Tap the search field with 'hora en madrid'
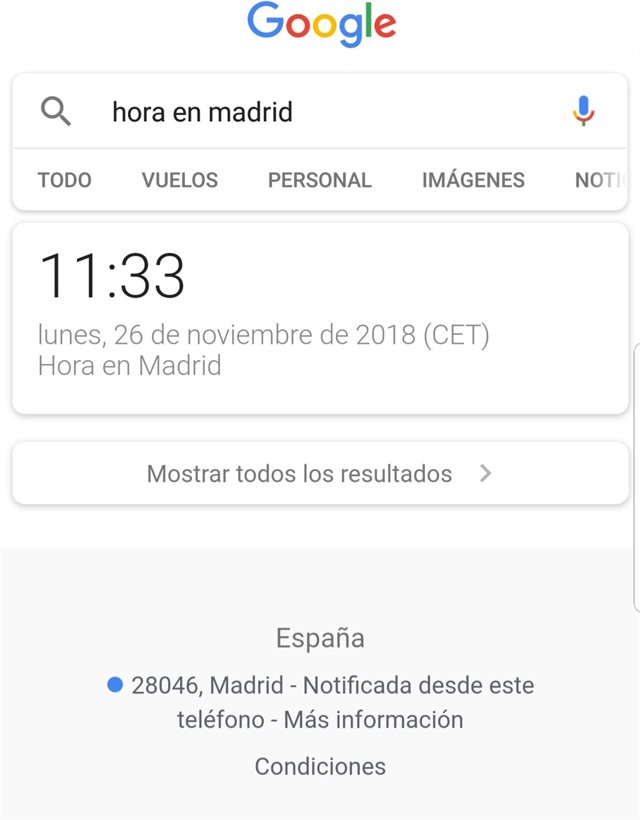Screen dimensions: 640x820 (300, 111)
